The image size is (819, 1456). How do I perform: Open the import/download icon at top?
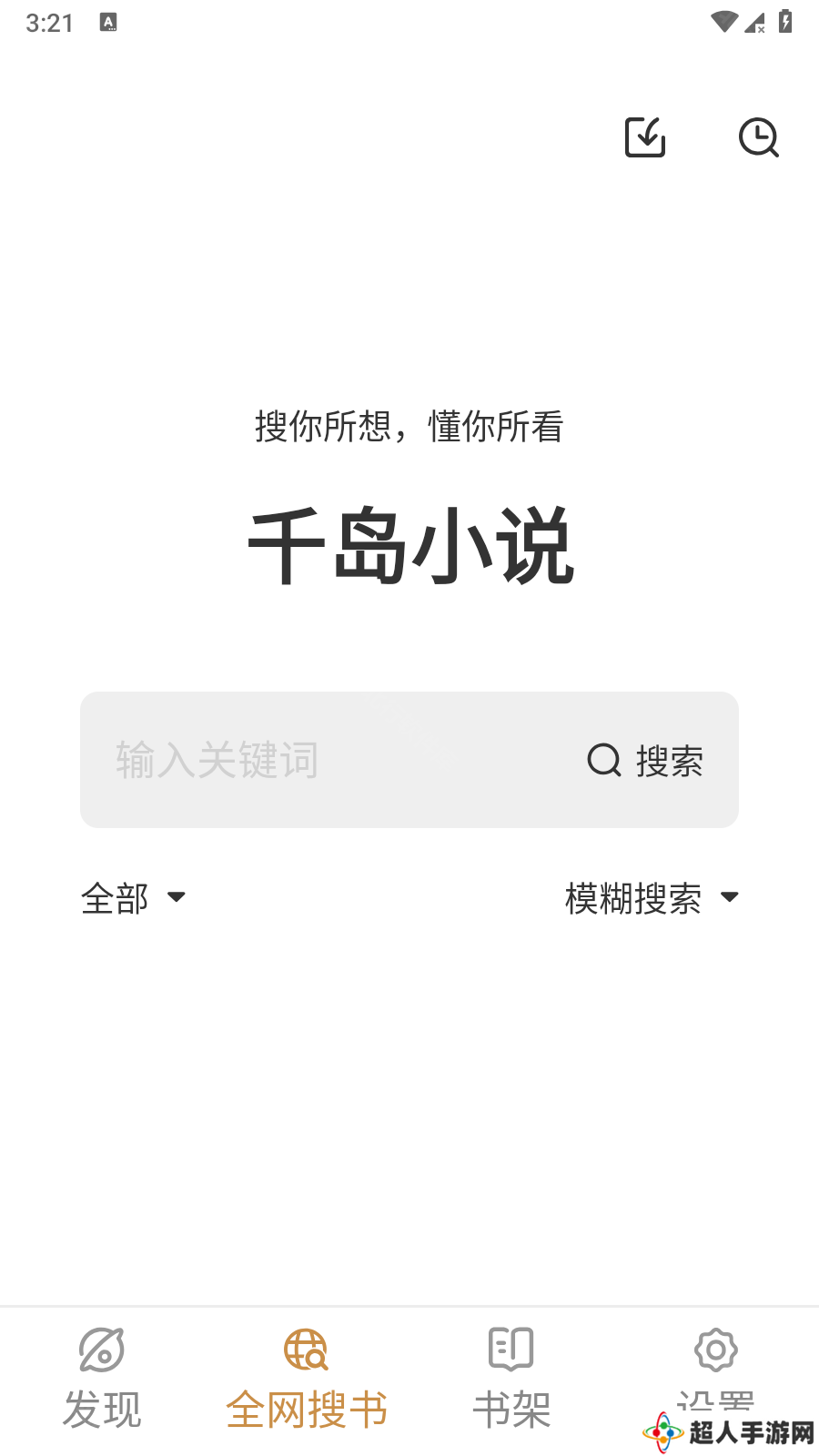[x=645, y=137]
